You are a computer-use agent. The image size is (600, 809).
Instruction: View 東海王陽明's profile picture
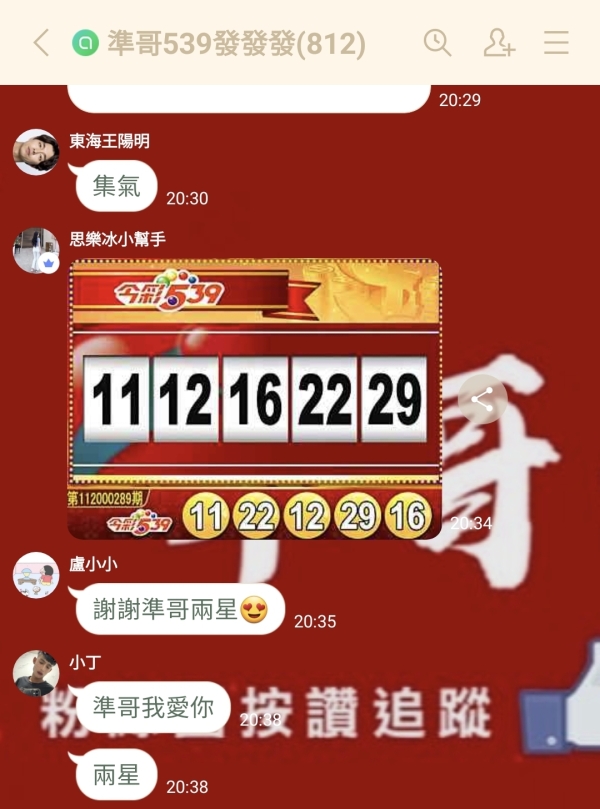[36, 152]
